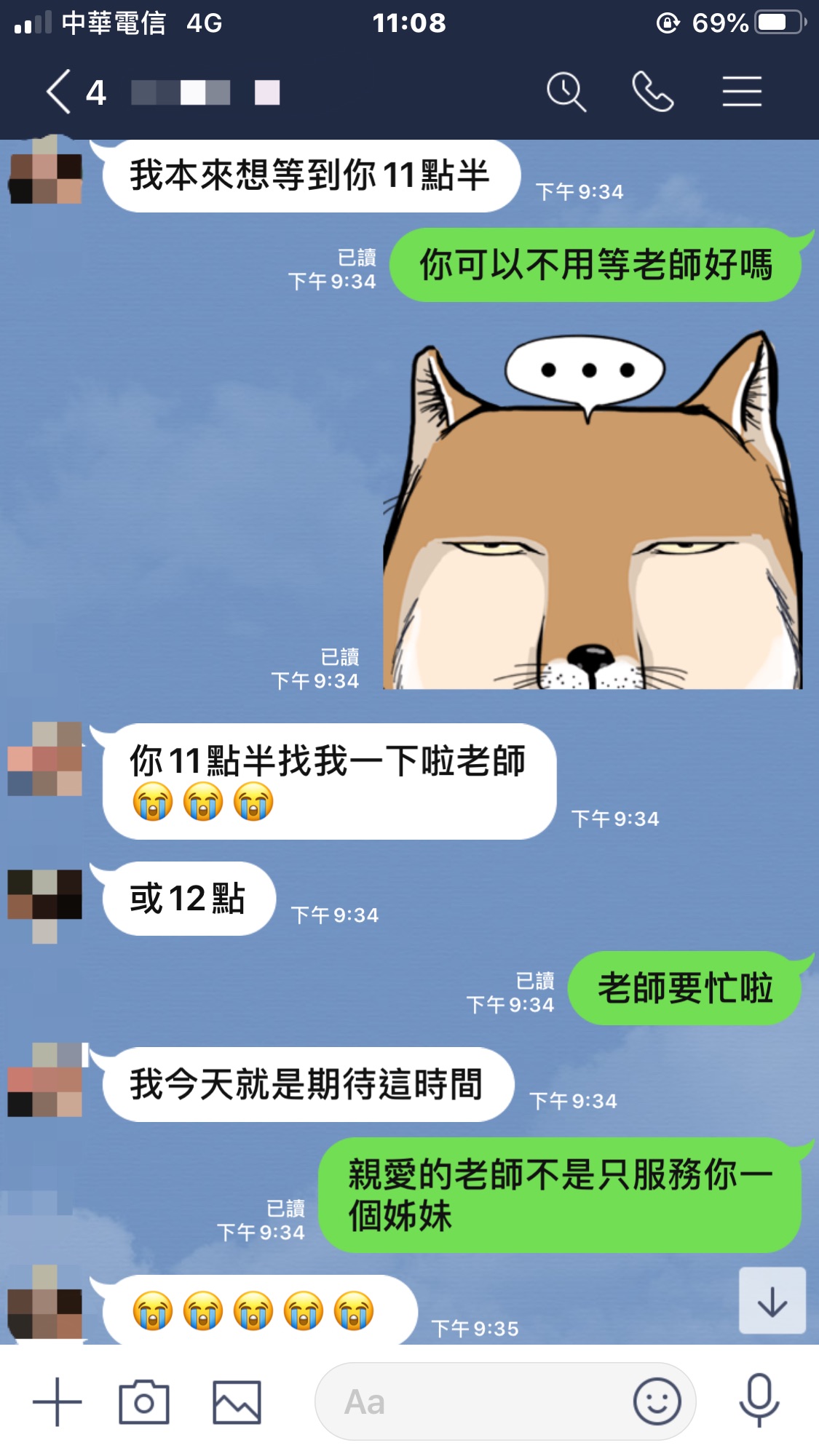Go back to the chat list
Image resolution: width=819 pixels, height=1456 pixels.
(60, 92)
